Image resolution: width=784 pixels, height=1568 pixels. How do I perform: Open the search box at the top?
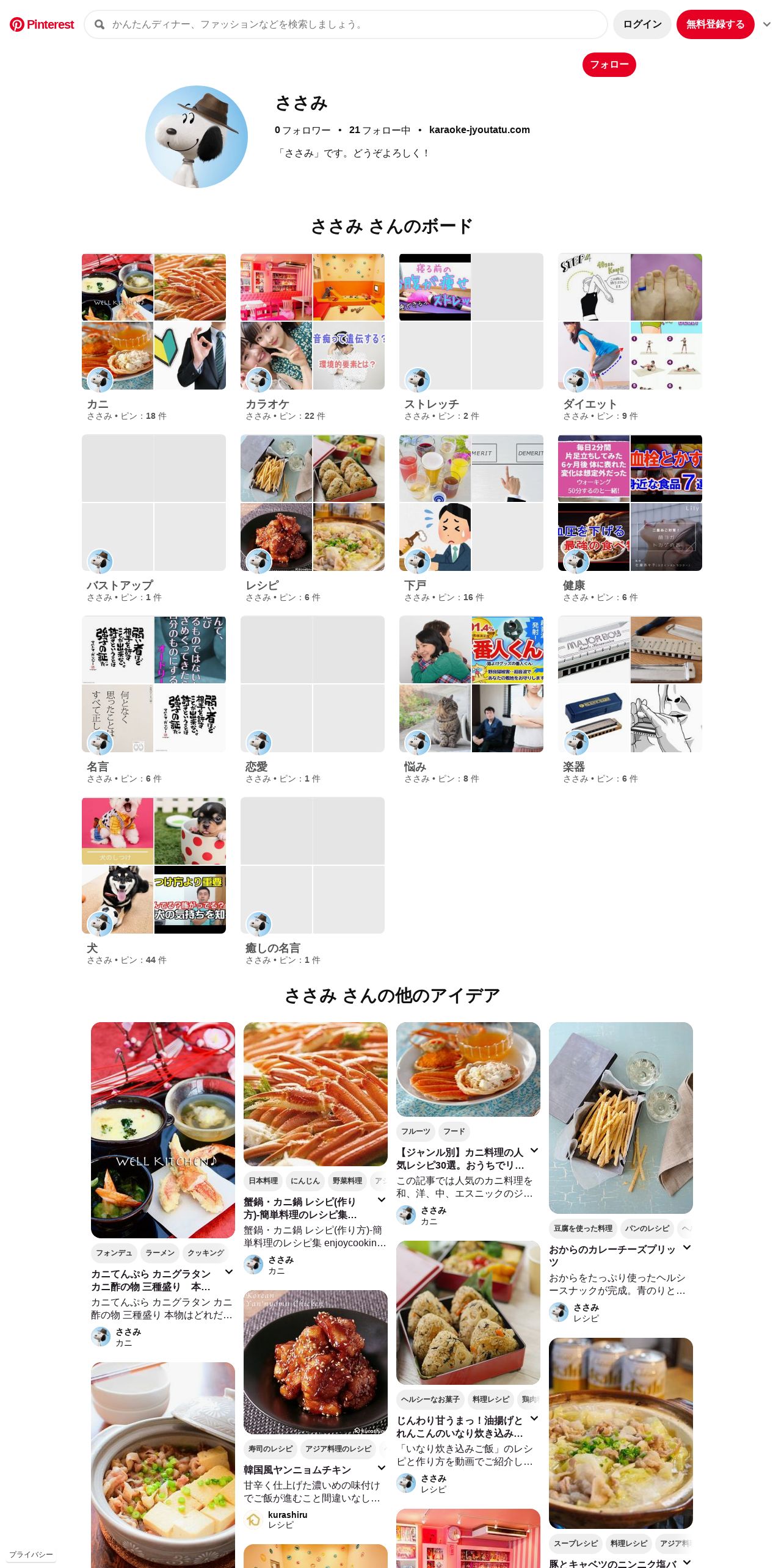click(346, 24)
